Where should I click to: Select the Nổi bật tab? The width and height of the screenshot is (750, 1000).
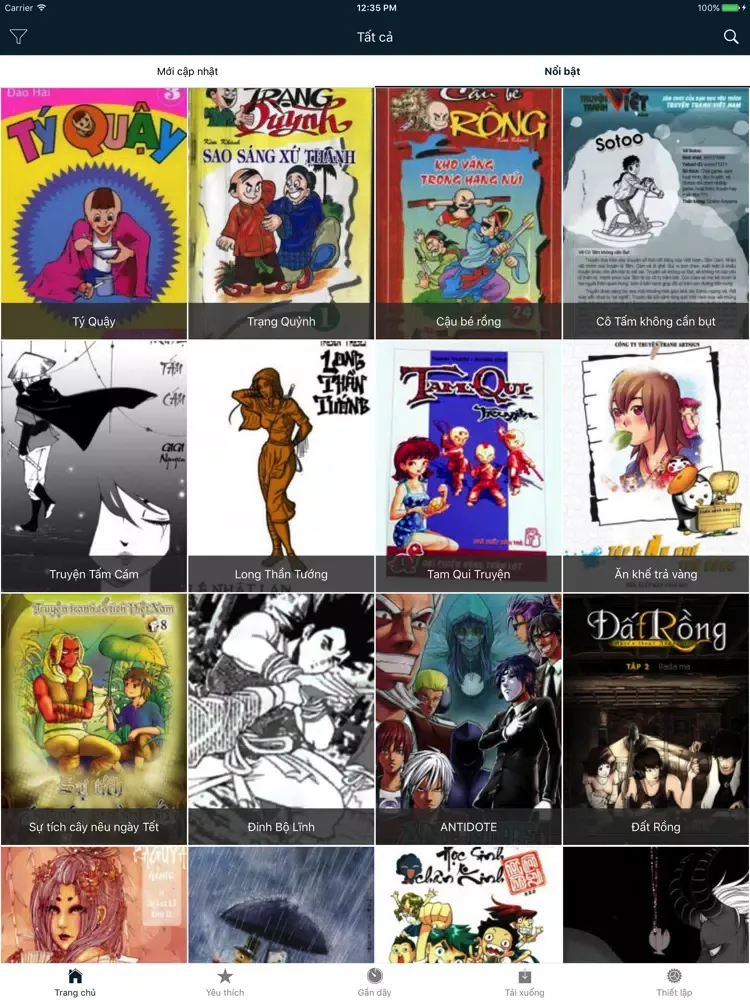pyautogui.click(x=562, y=71)
